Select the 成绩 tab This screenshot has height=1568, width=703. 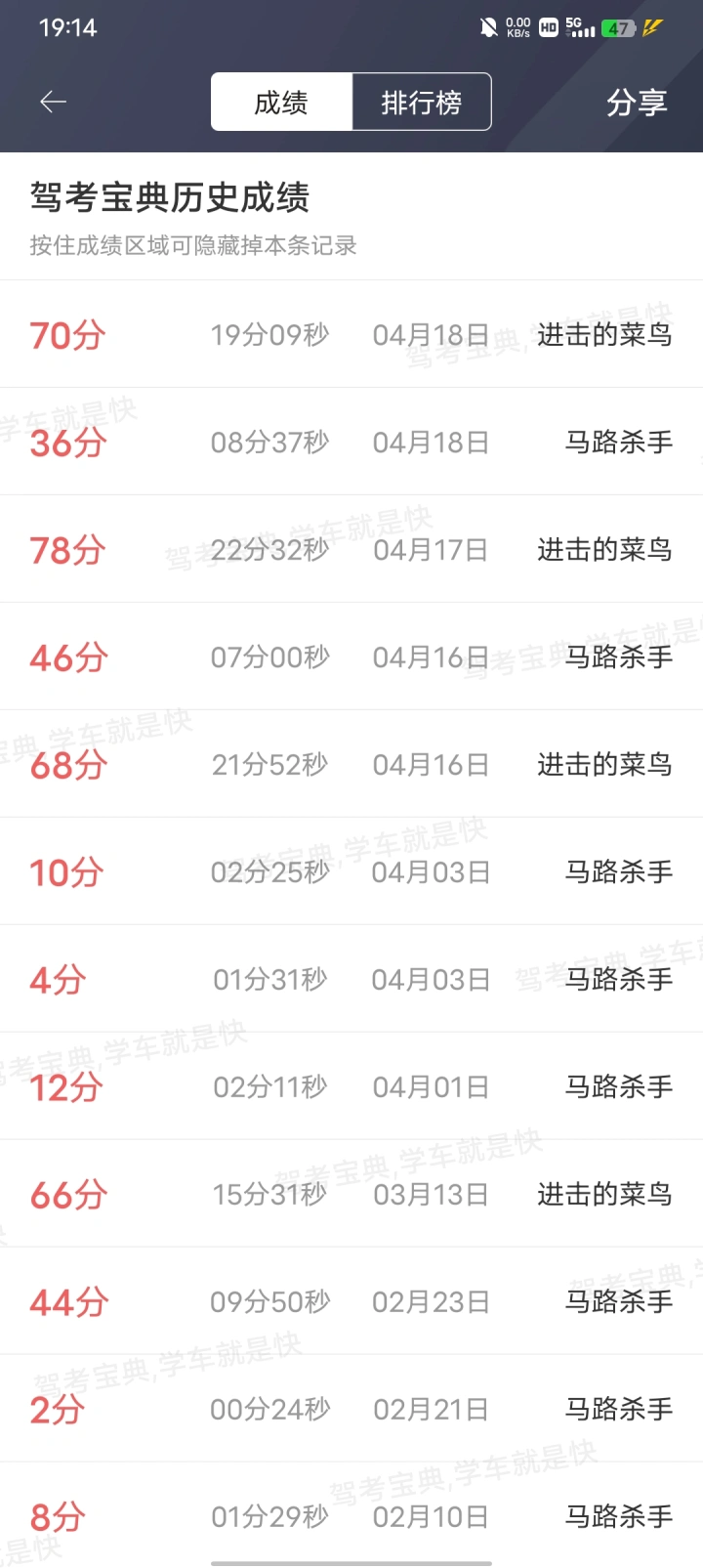coord(281,102)
